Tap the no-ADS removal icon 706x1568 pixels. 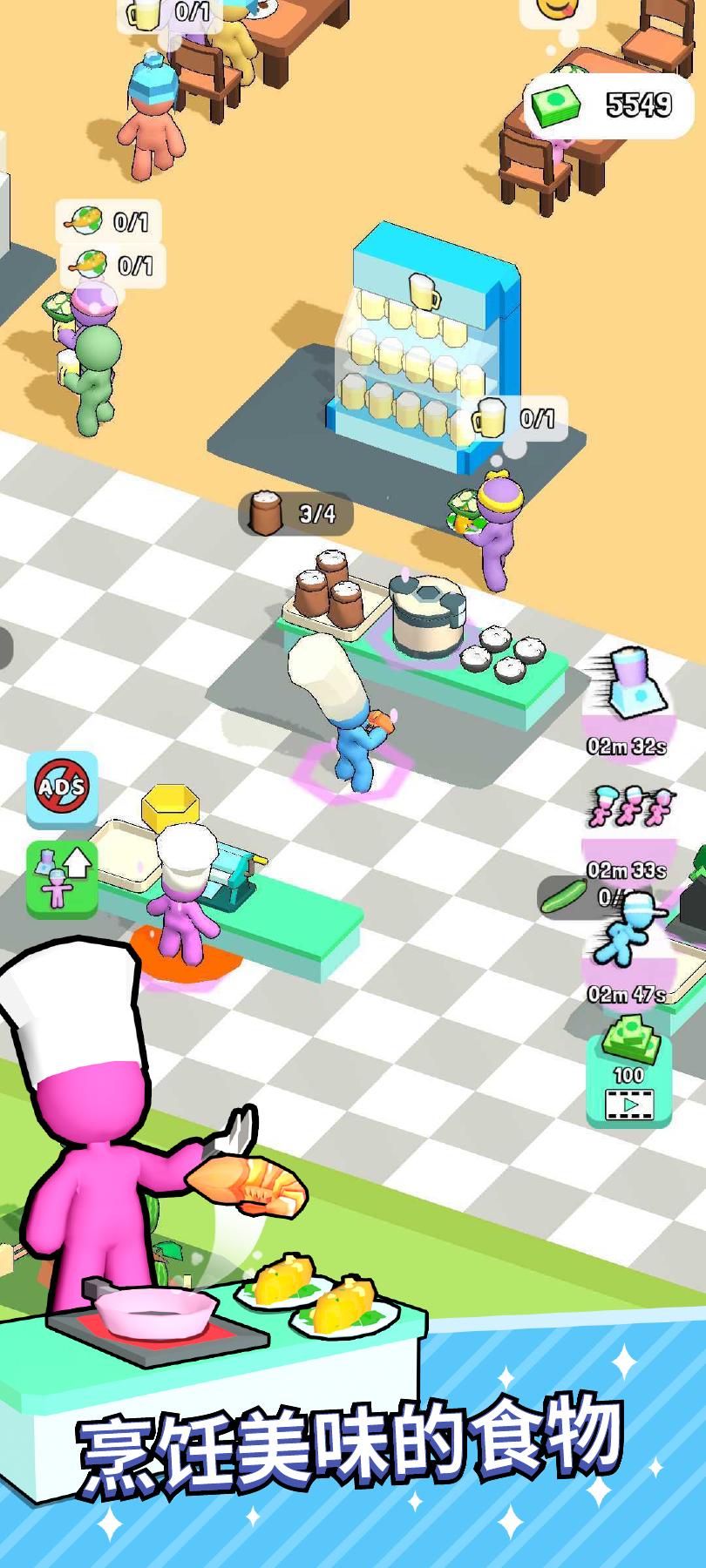coord(61,788)
